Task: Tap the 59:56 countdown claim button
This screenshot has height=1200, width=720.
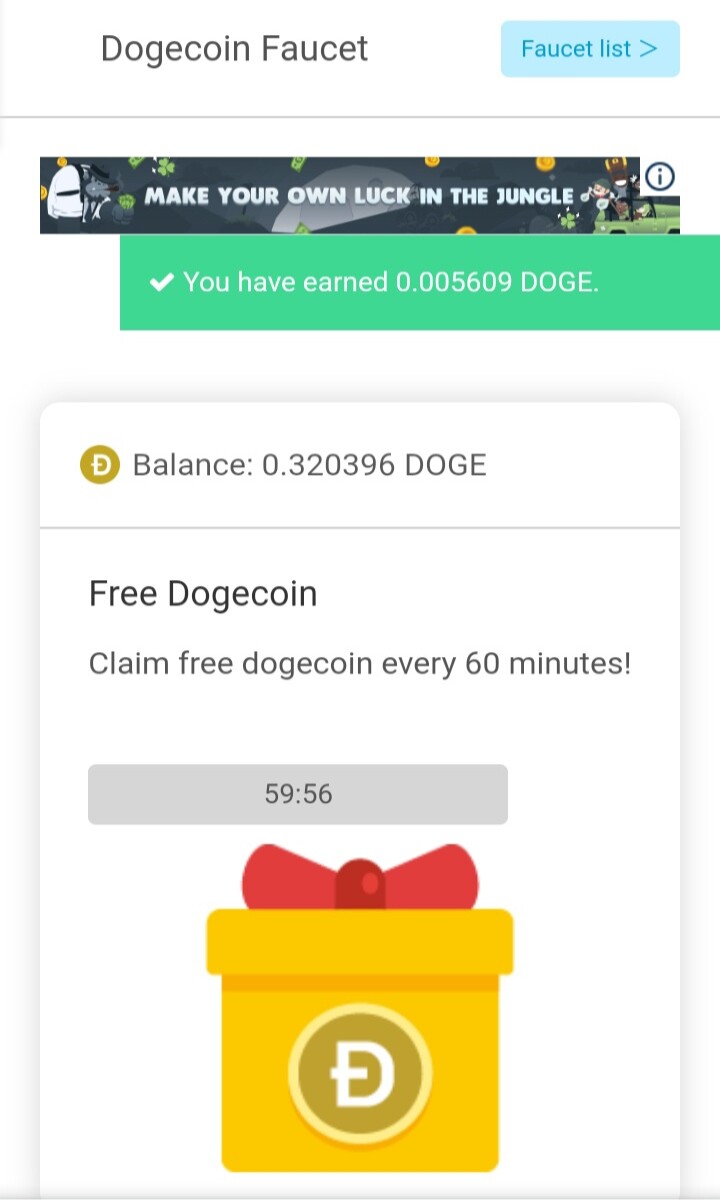Action: click(298, 795)
